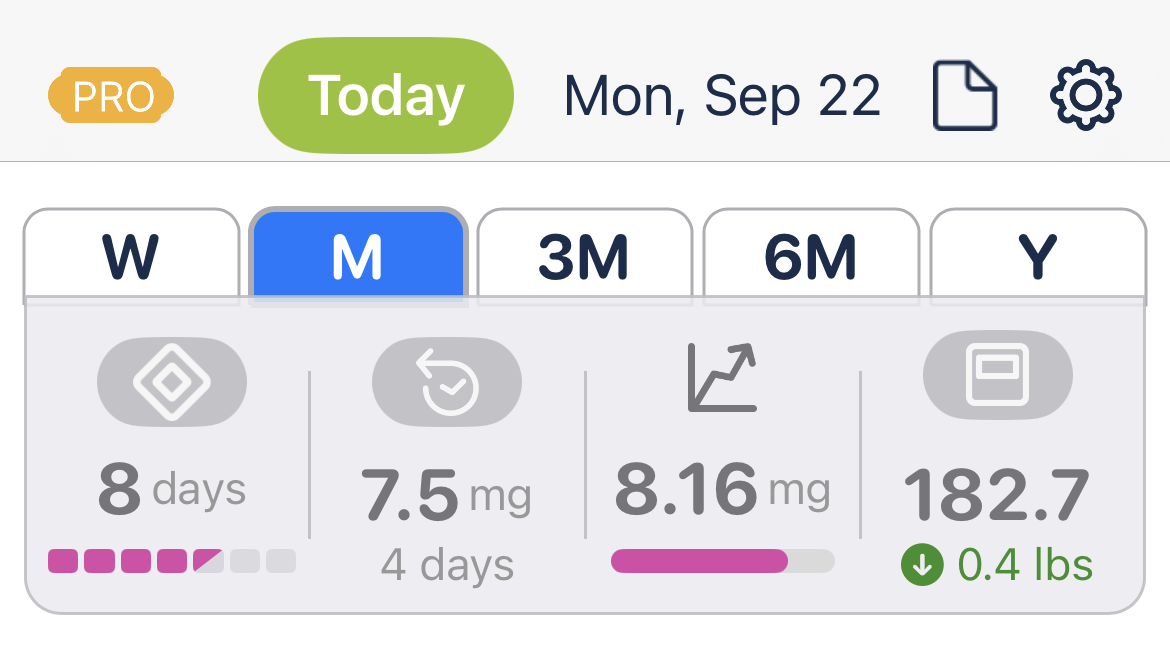The width and height of the screenshot is (1170, 652).
Task: Open the document notes icon
Action: [x=965, y=96]
